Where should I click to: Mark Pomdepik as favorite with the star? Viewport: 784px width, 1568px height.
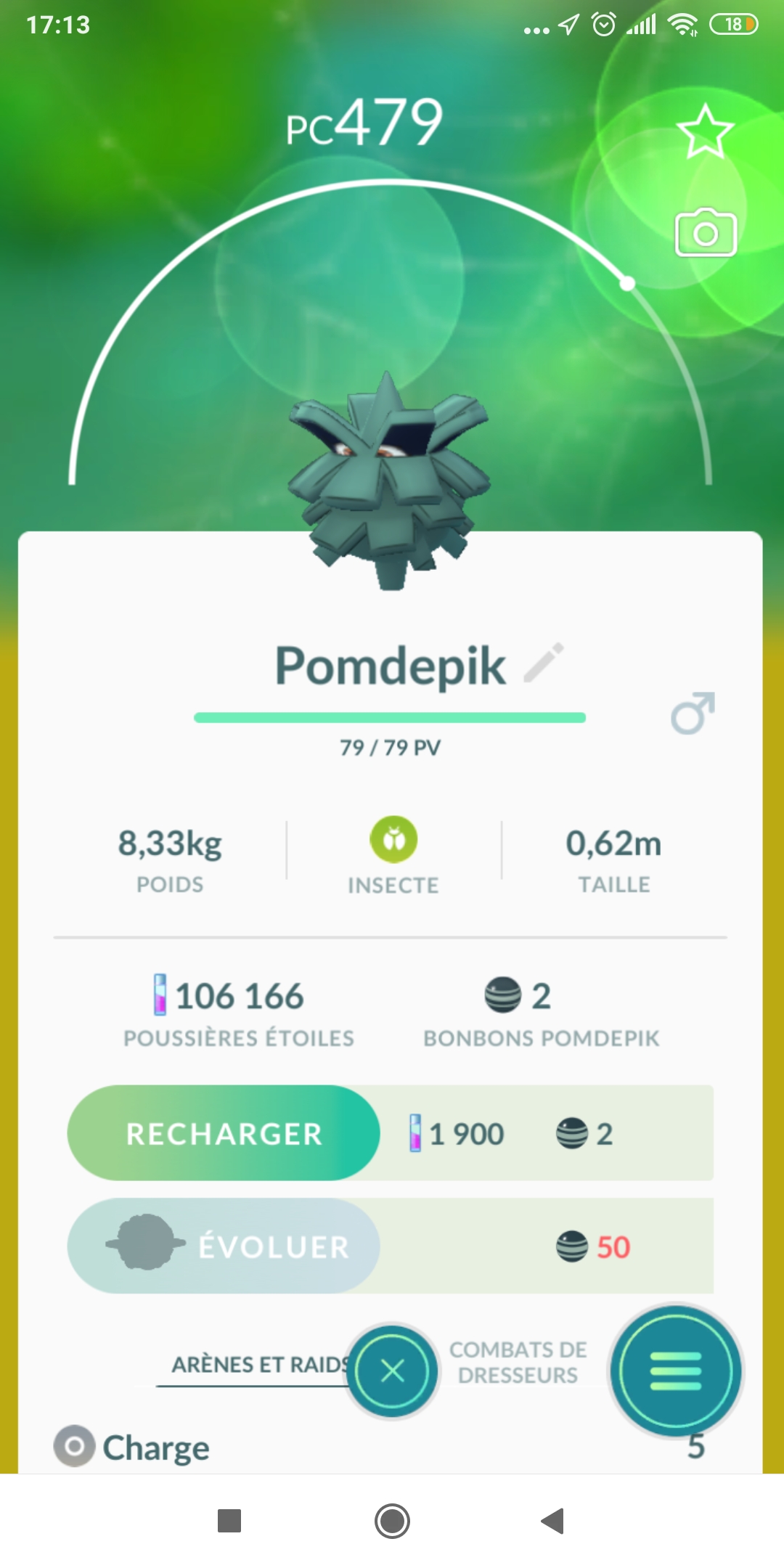pyautogui.click(x=705, y=132)
